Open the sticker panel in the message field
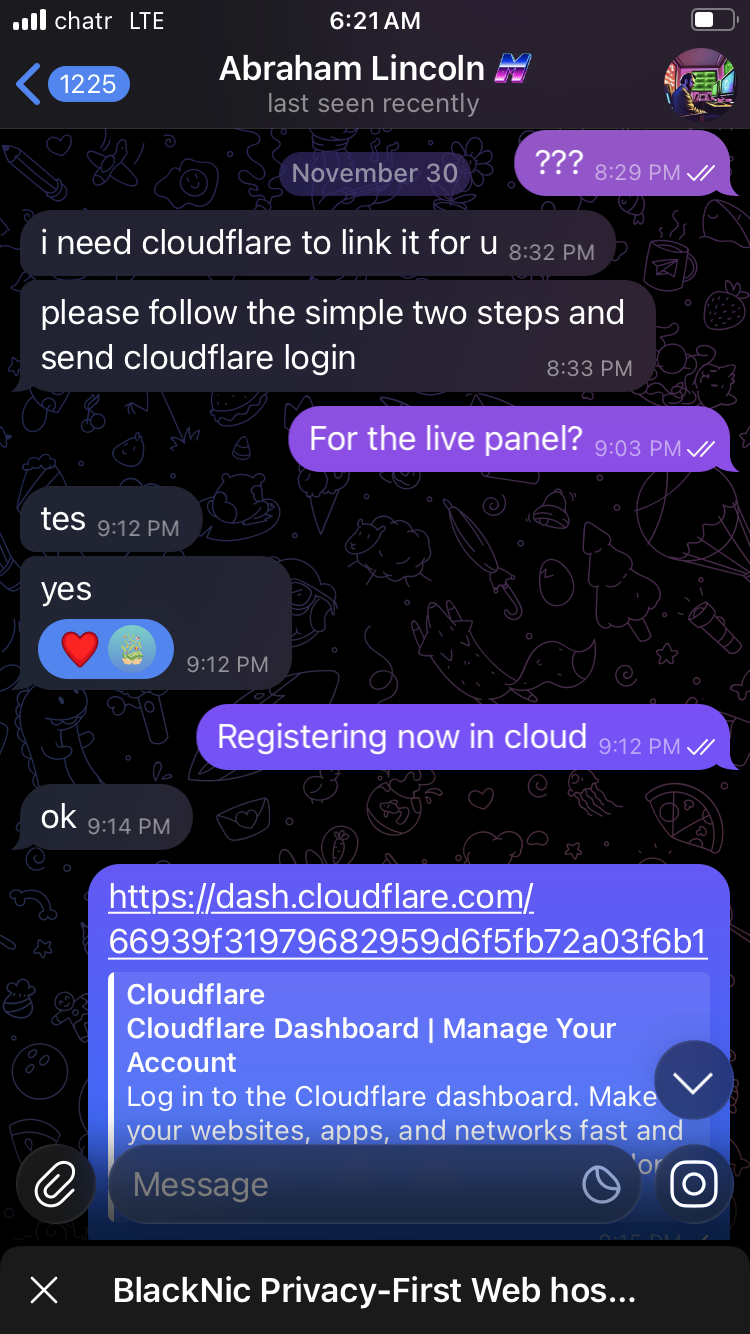Image resolution: width=750 pixels, height=1334 pixels. (601, 1185)
